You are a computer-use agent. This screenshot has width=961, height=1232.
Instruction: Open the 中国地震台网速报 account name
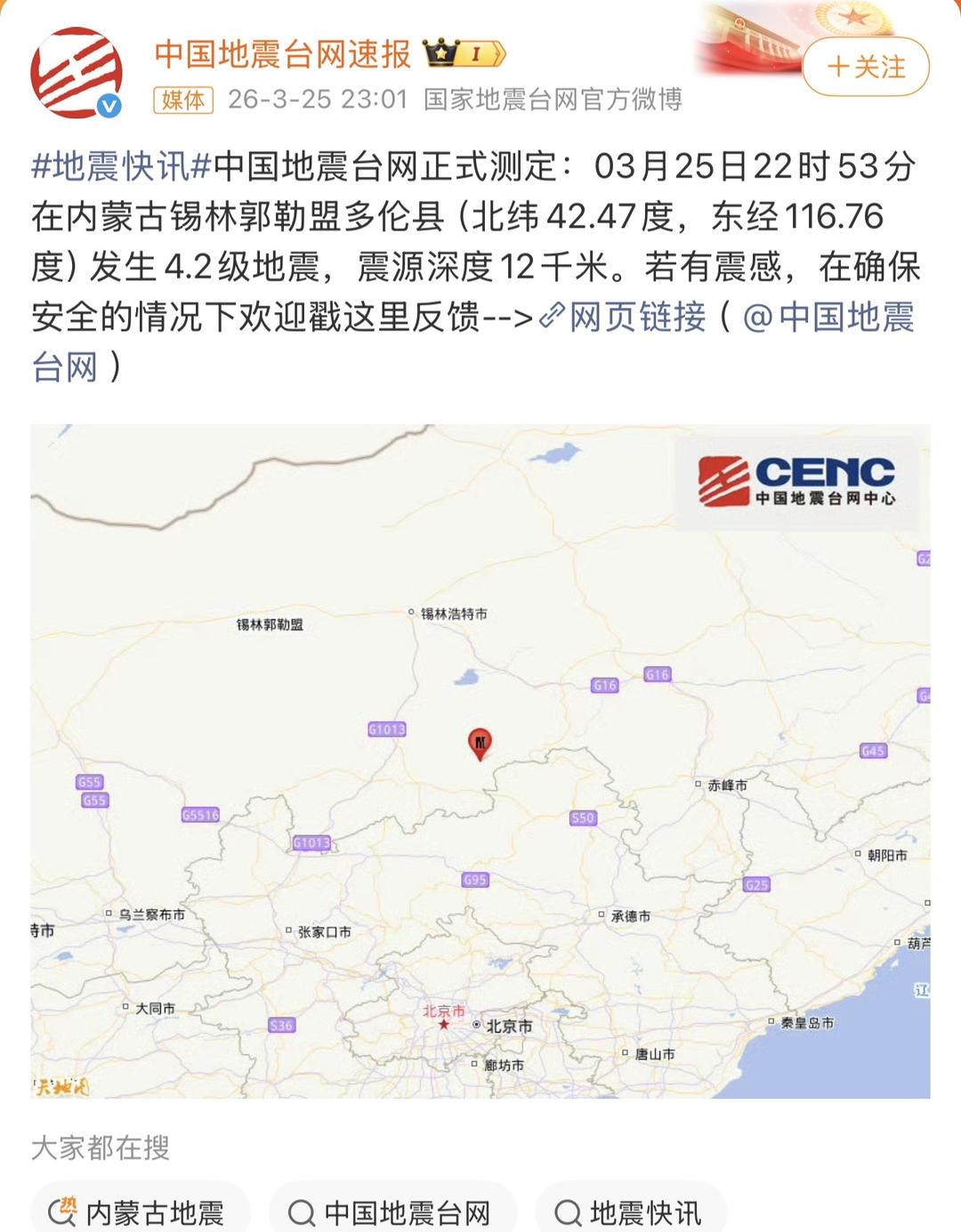click(x=283, y=54)
